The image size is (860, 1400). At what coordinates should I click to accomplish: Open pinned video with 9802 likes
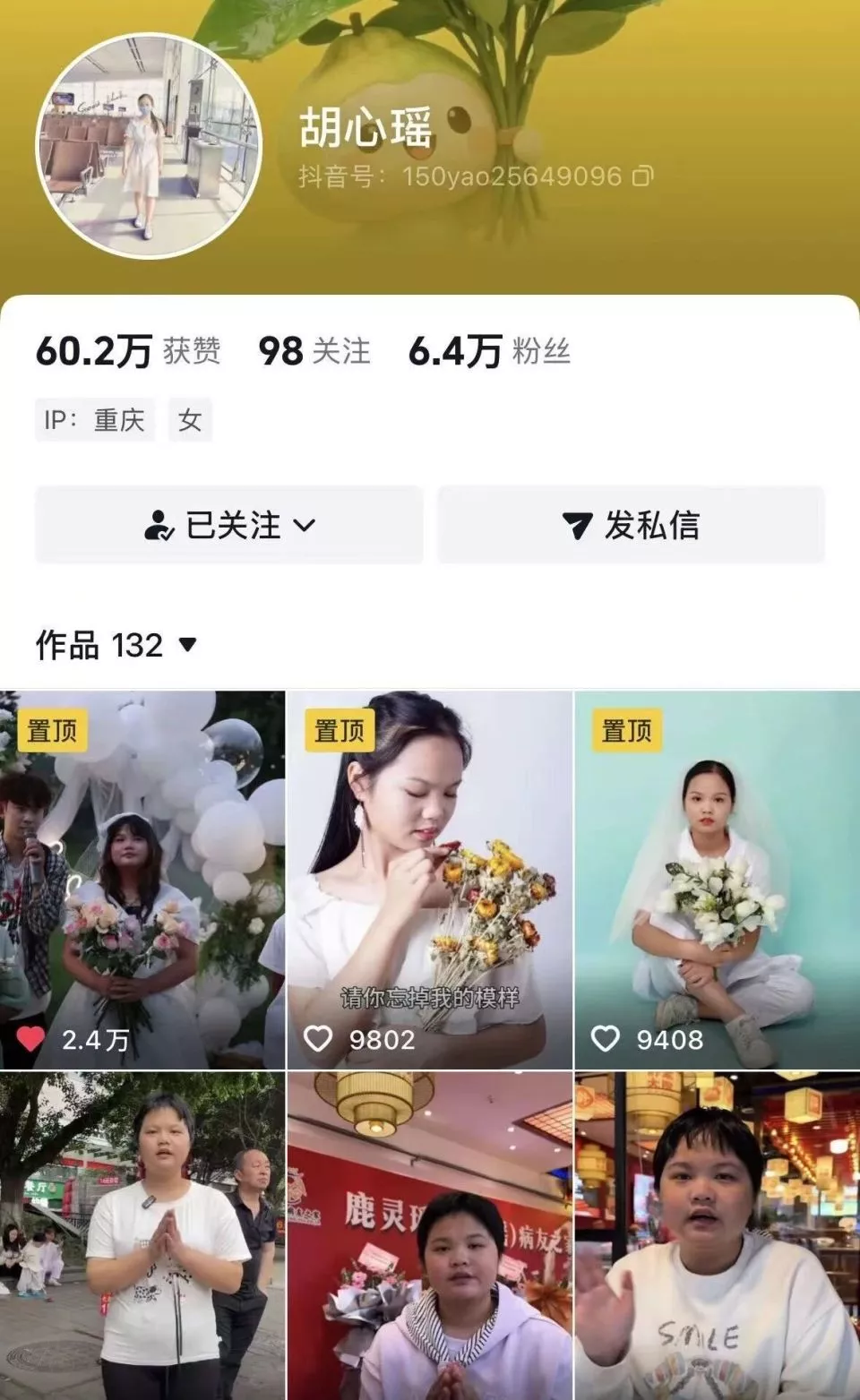point(429,880)
